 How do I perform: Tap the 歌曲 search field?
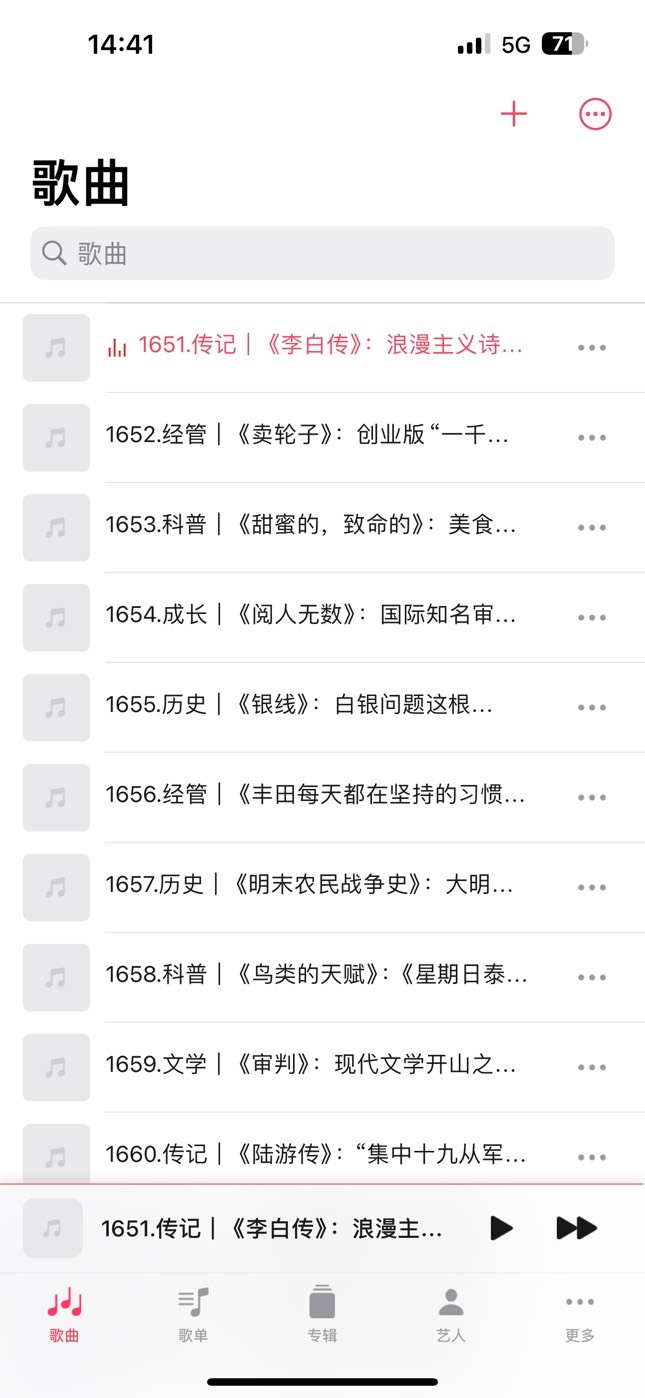click(322, 253)
